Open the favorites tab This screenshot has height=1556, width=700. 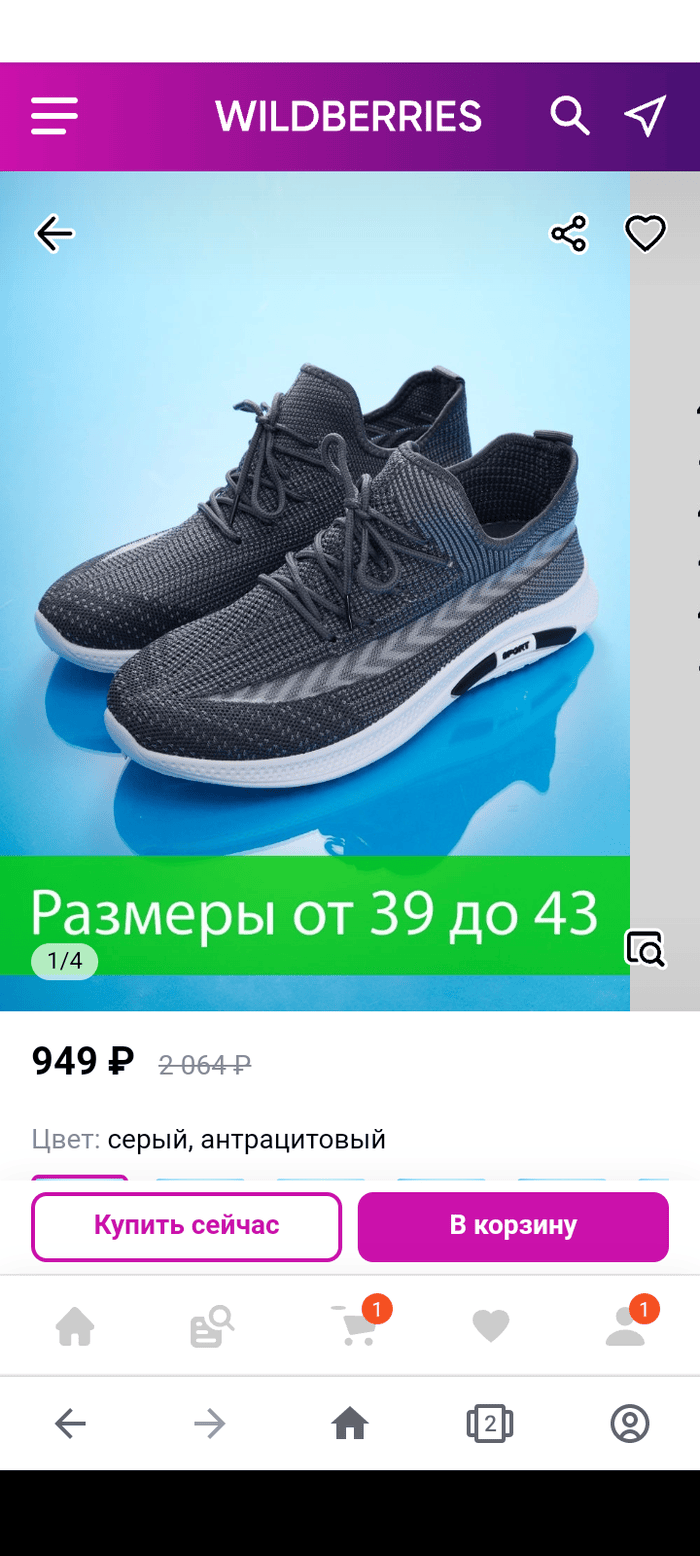(491, 1327)
